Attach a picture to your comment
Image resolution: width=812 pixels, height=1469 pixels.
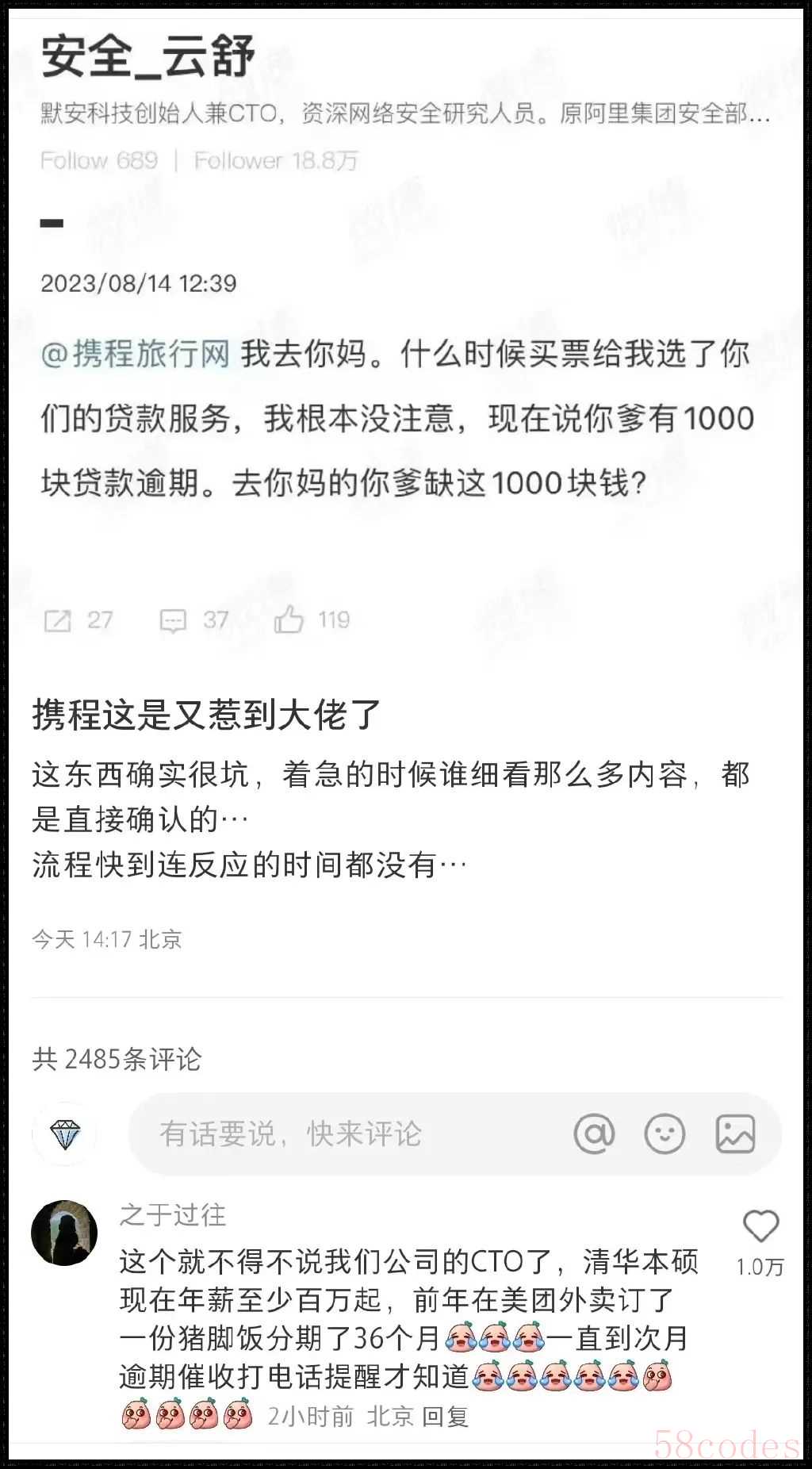pos(735,1133)
